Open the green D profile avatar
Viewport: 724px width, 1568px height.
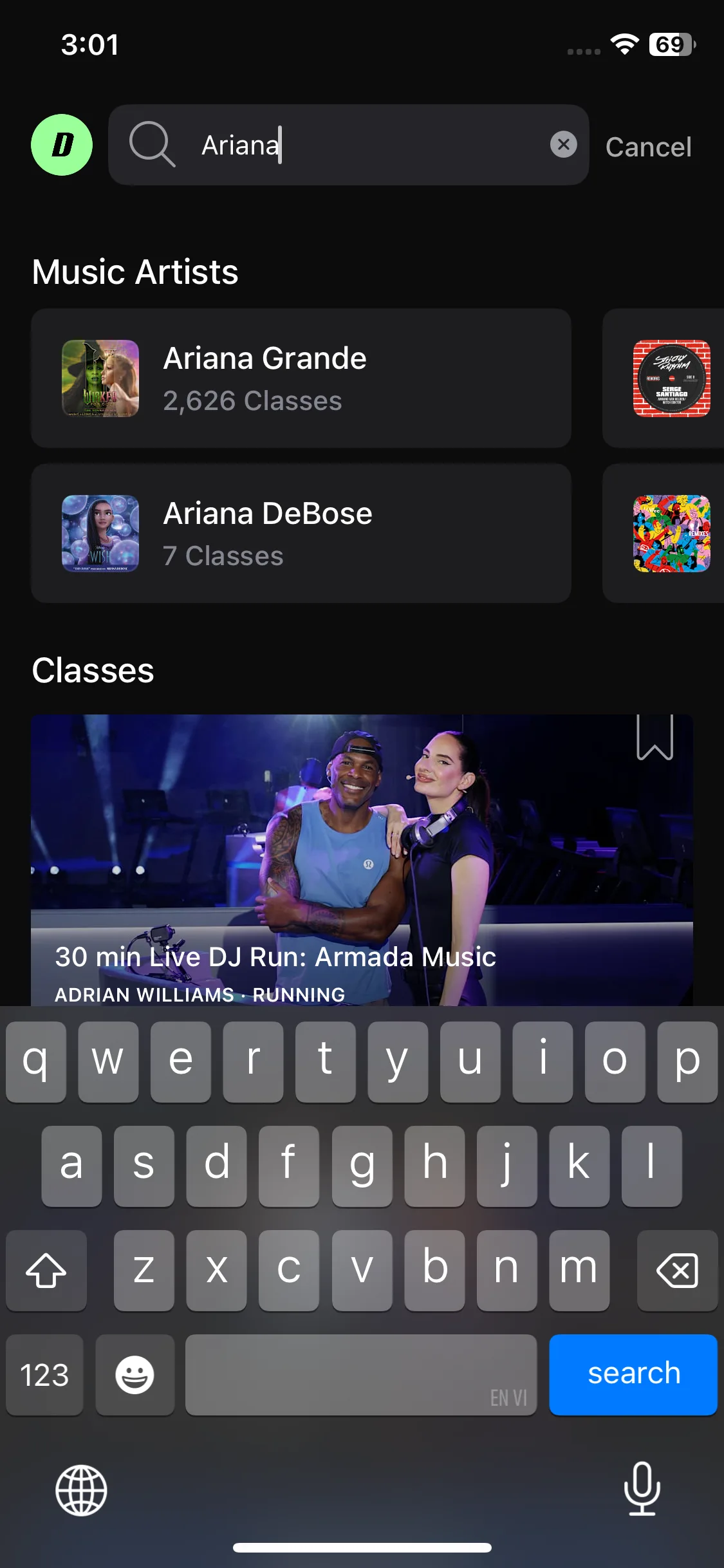pos(62,145)
